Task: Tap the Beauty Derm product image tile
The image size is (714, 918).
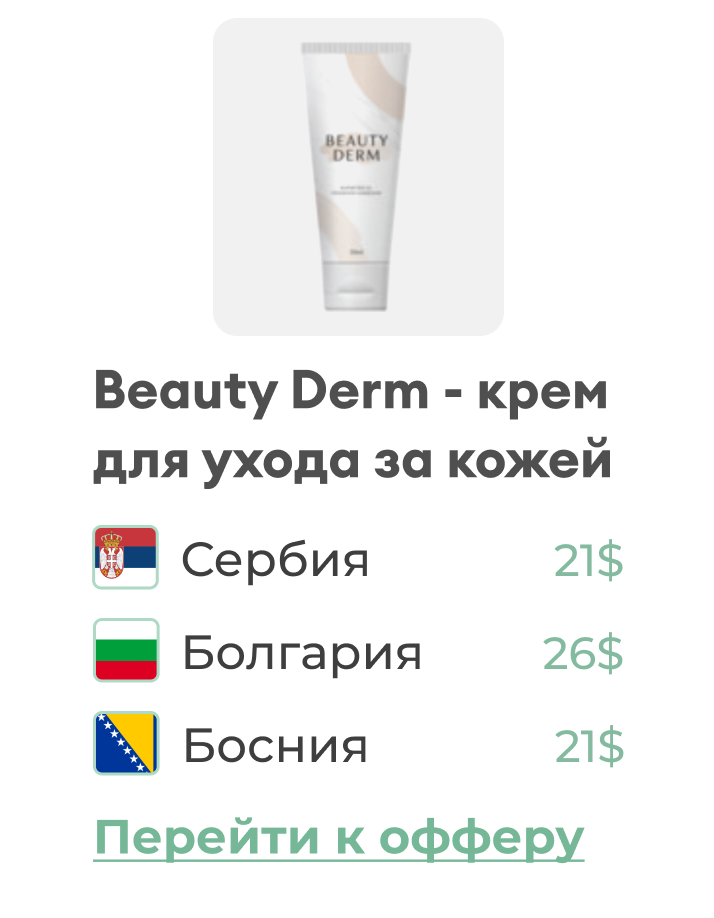Action: coord(358,177)
